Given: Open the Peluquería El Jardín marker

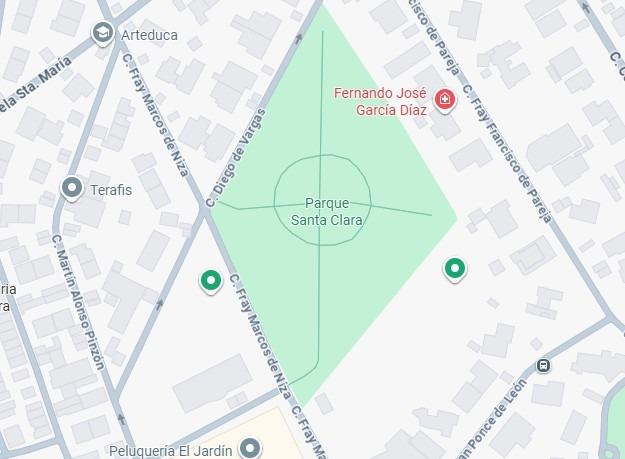Looking at the screenshot, I should (249, 448).
